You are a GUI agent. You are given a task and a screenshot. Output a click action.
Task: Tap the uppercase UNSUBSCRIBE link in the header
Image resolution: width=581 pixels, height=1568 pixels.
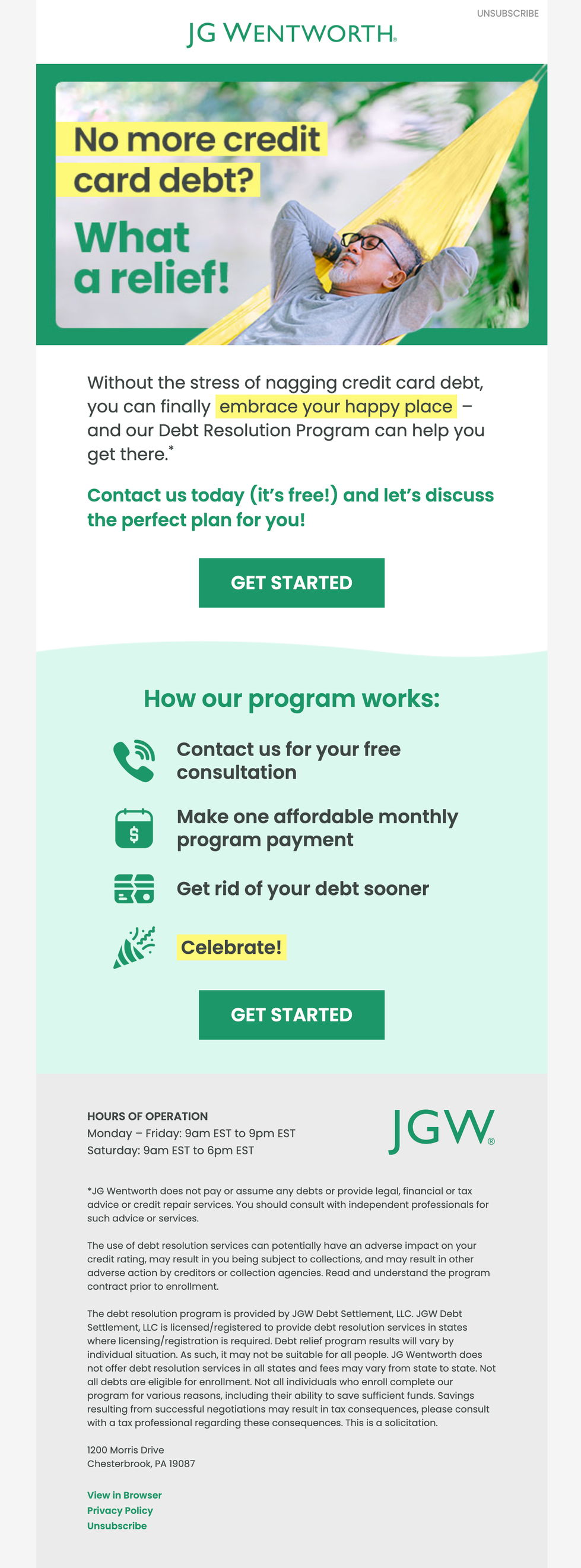click(507, 14)
